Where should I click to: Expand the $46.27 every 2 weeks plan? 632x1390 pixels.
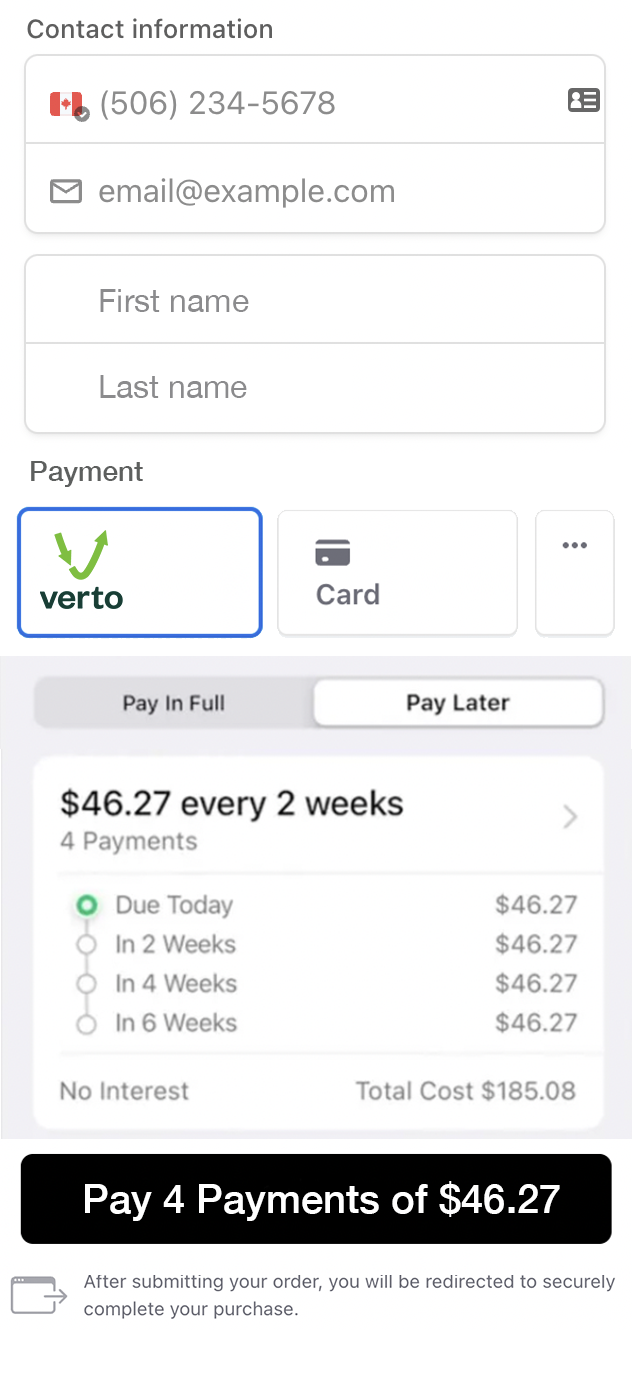click(x=318, y=817)
